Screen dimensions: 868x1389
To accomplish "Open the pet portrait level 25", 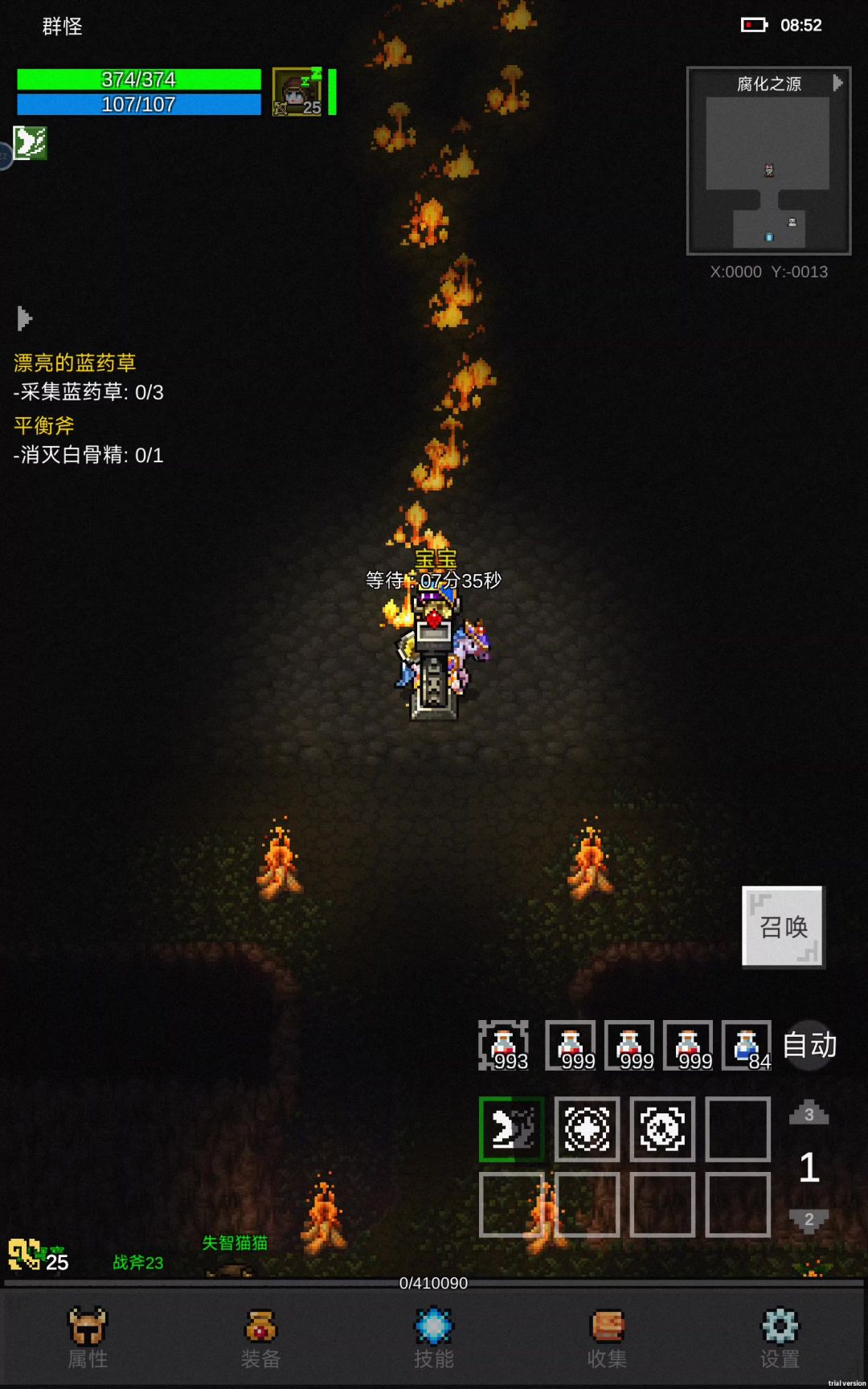I will (x=297, y=92).
